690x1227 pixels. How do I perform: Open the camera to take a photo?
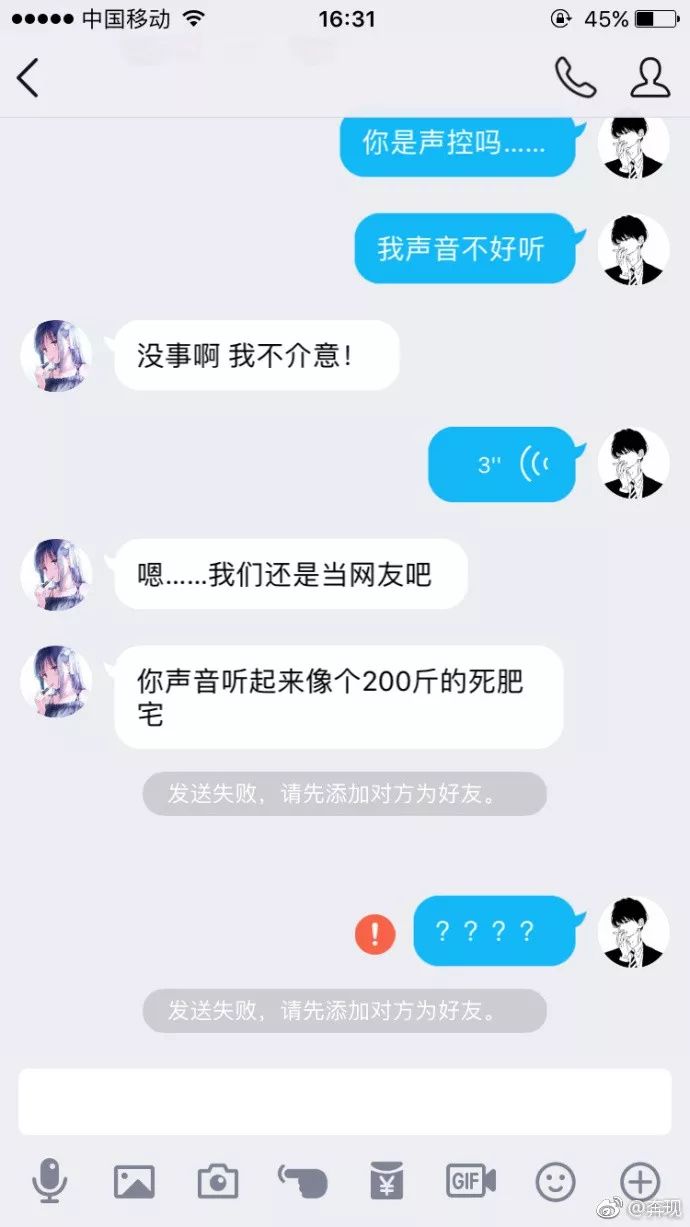218,1182
